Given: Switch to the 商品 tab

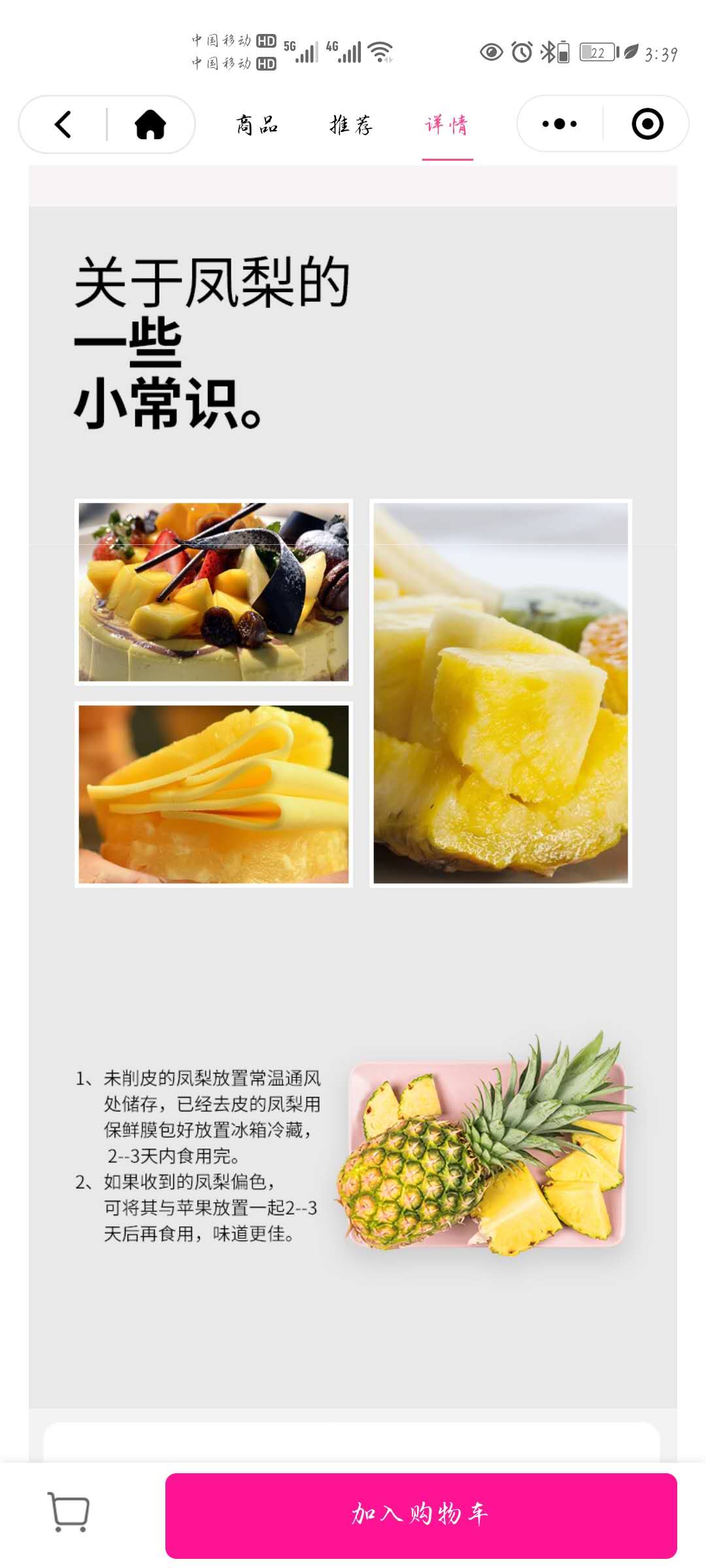Looking at the screenshot, I should pyautogui.click(x=257, y=124).
